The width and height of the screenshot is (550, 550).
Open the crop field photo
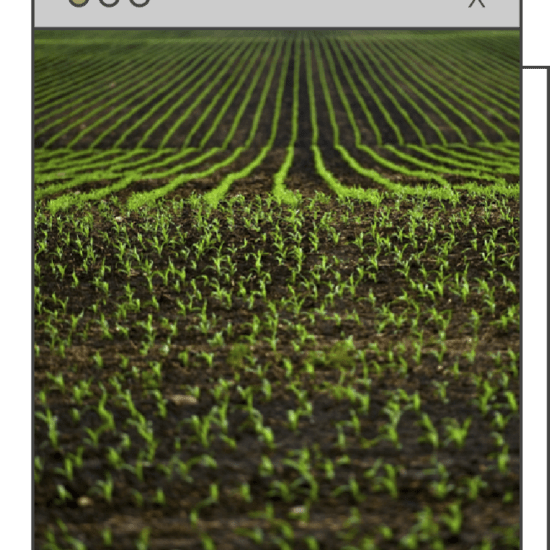[x=277, y=290]
